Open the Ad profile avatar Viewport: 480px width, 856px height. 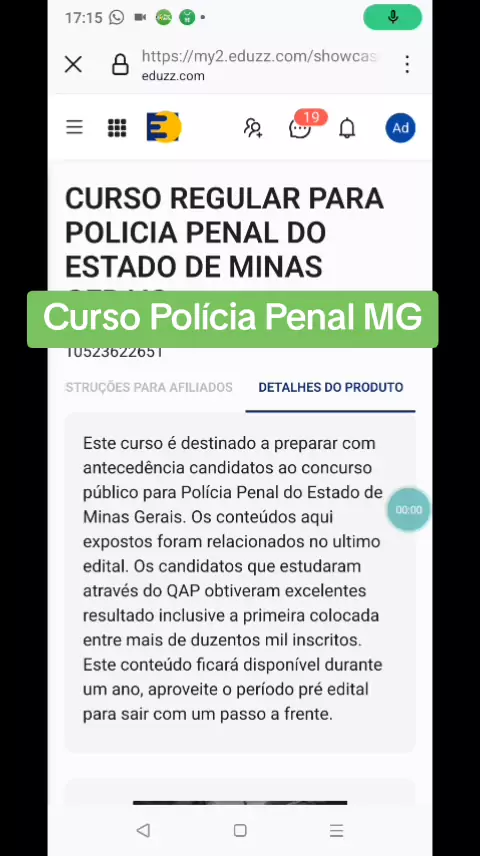[400, 128]
